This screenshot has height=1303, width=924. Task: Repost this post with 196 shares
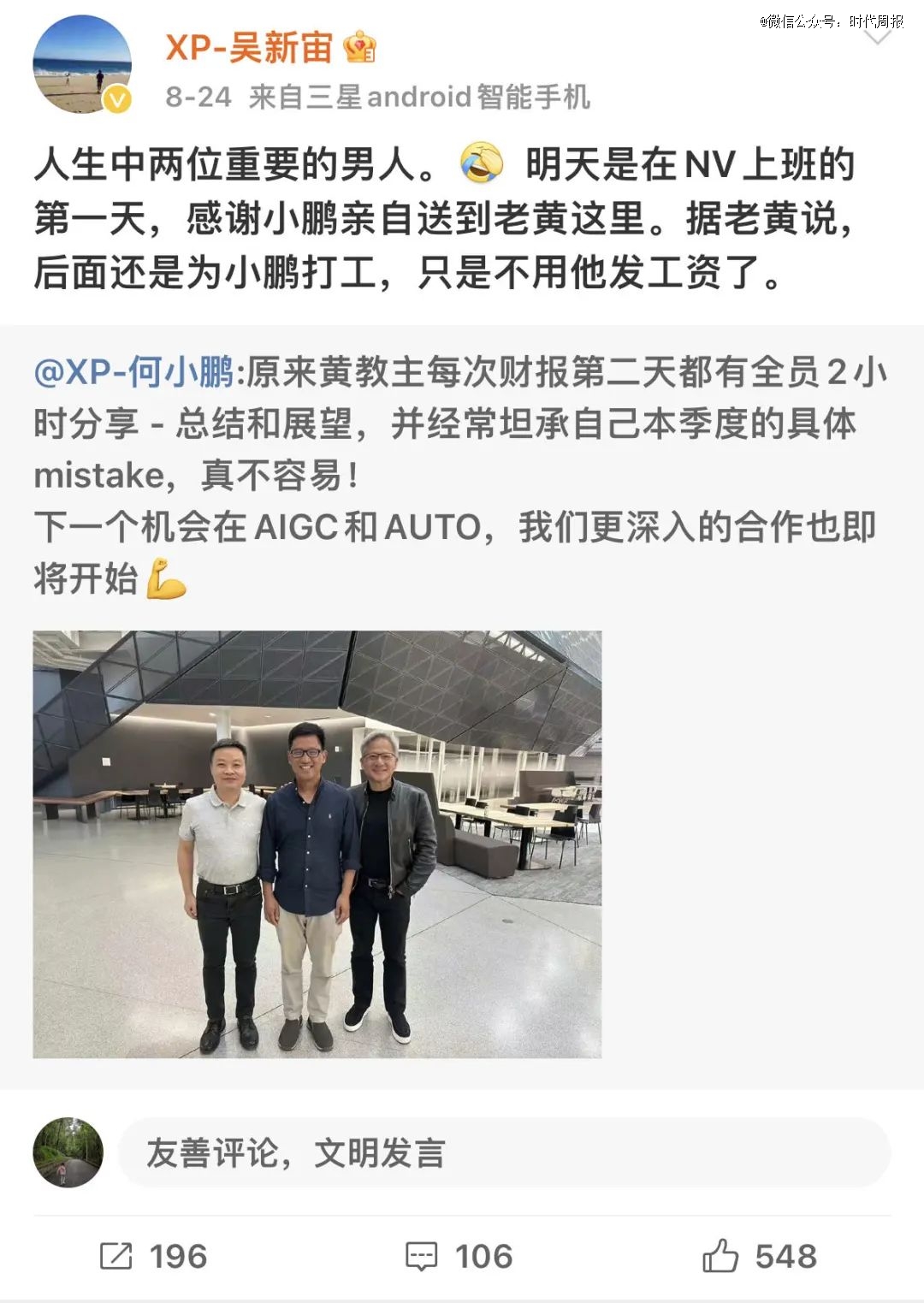(154, 1256)
